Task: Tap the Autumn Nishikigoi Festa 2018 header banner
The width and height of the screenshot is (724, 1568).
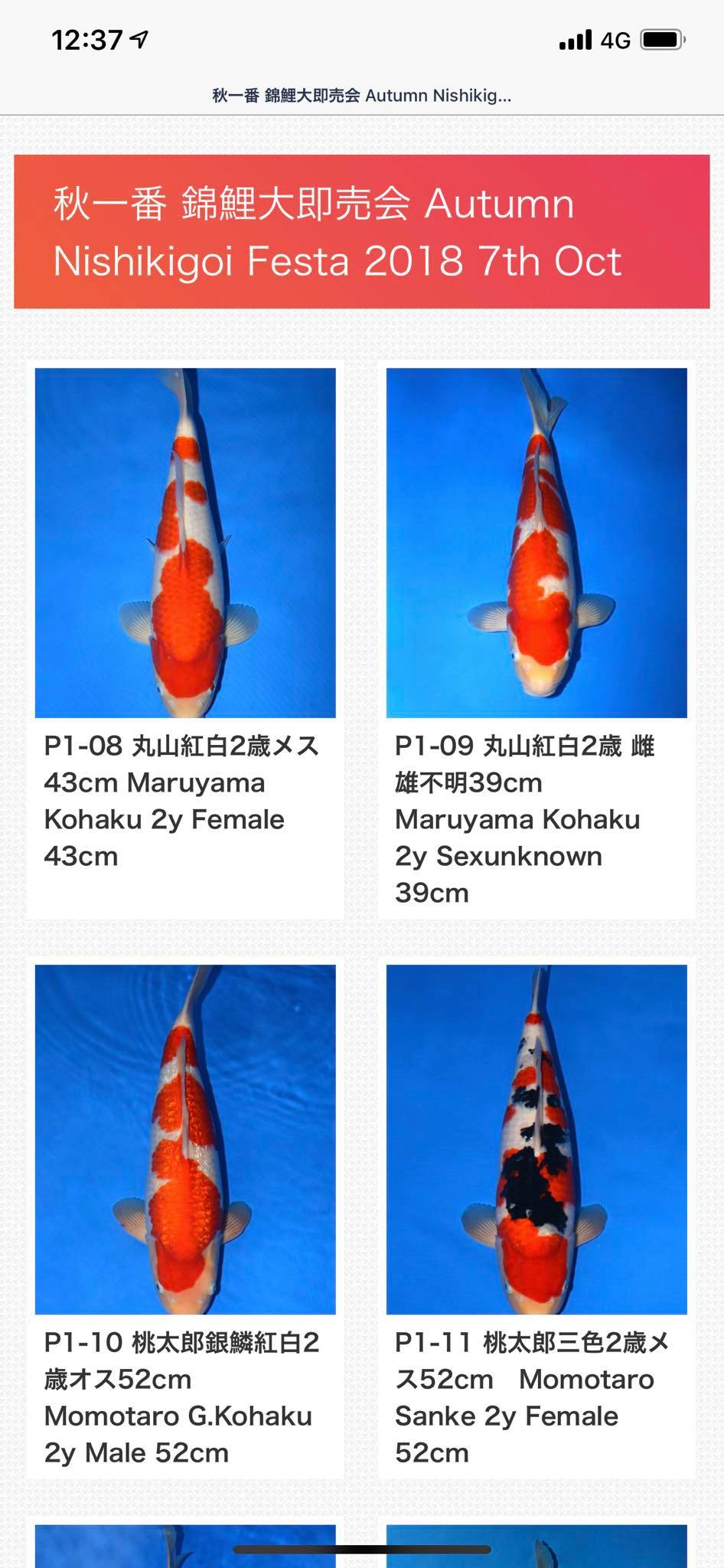Action: pos(362,232)
